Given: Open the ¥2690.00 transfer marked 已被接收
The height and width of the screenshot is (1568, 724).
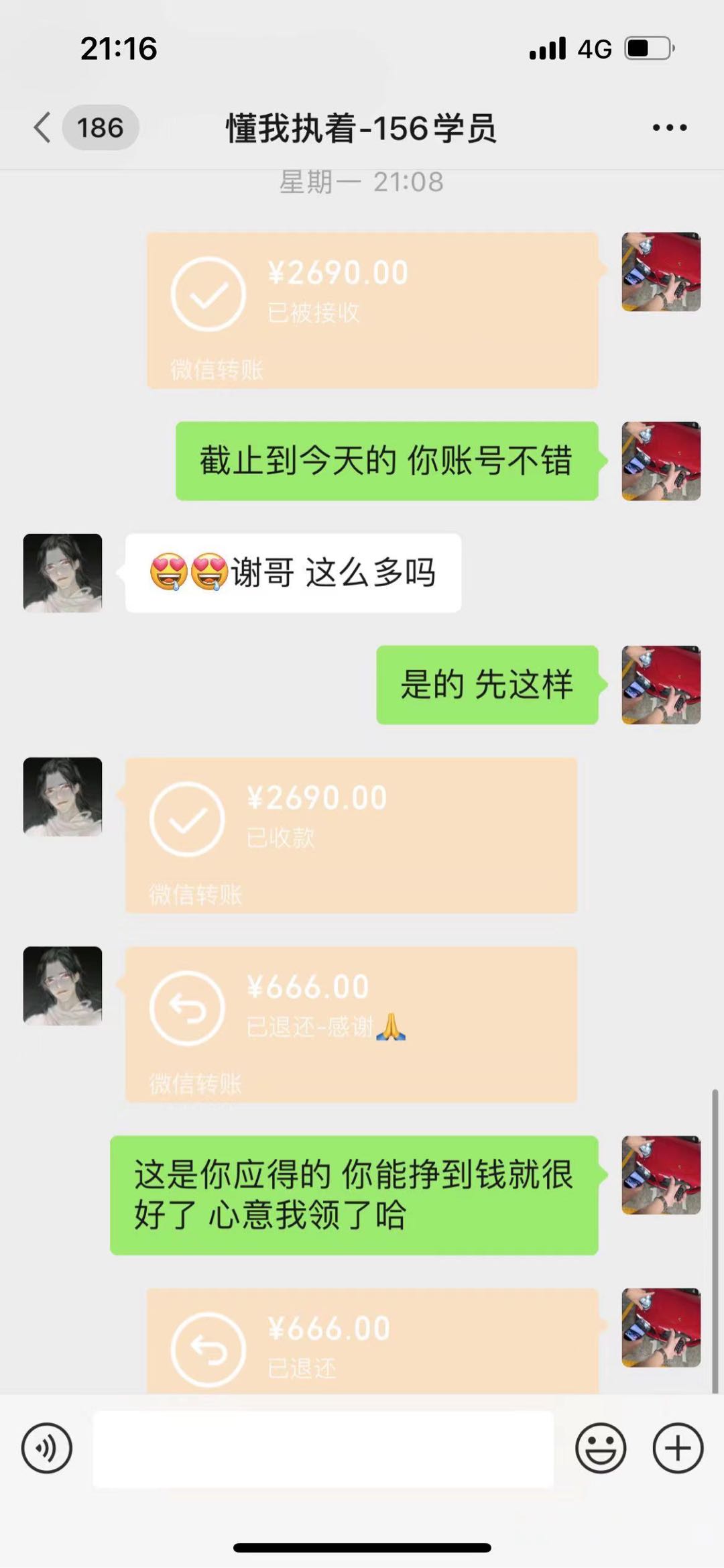Looking at the screenshot, I should coord(372,310).
